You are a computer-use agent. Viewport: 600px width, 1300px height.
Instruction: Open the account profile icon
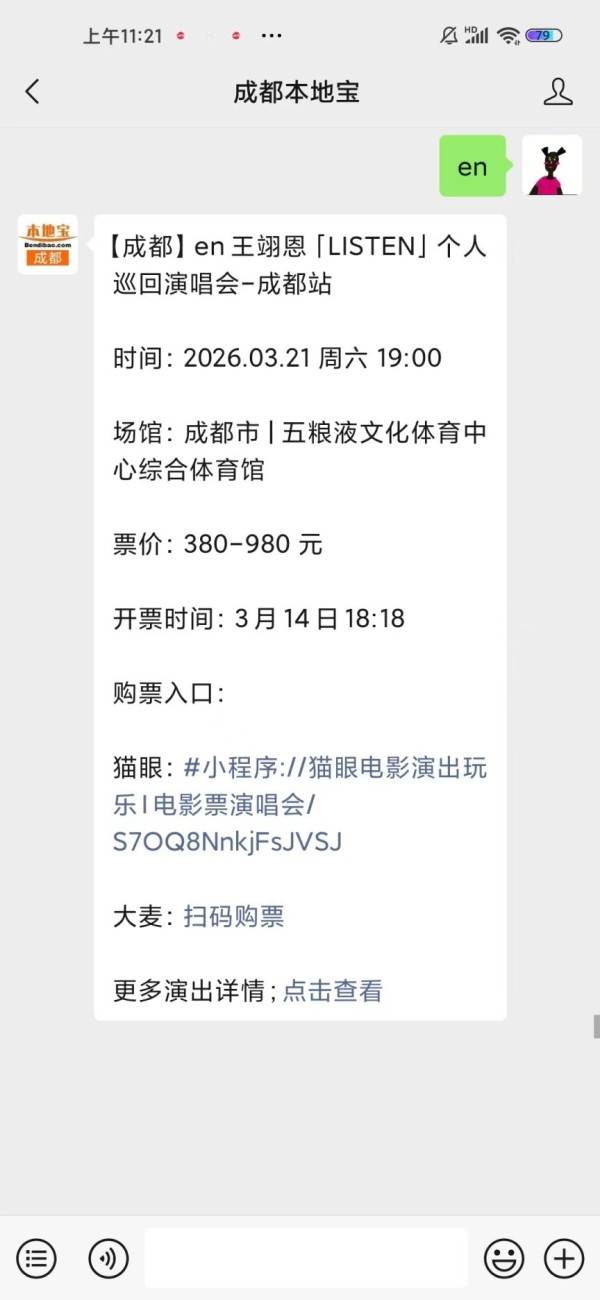tap(557, 92)
